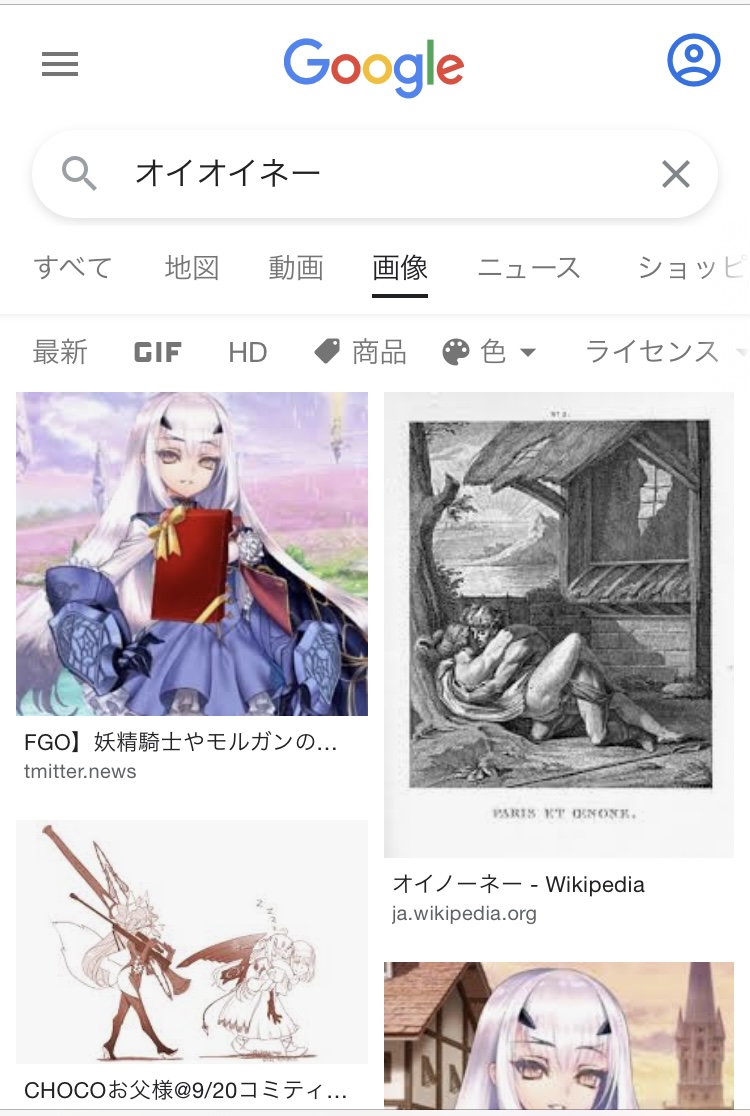Clear the search query

pyautogui.click(x=676, y=175)
